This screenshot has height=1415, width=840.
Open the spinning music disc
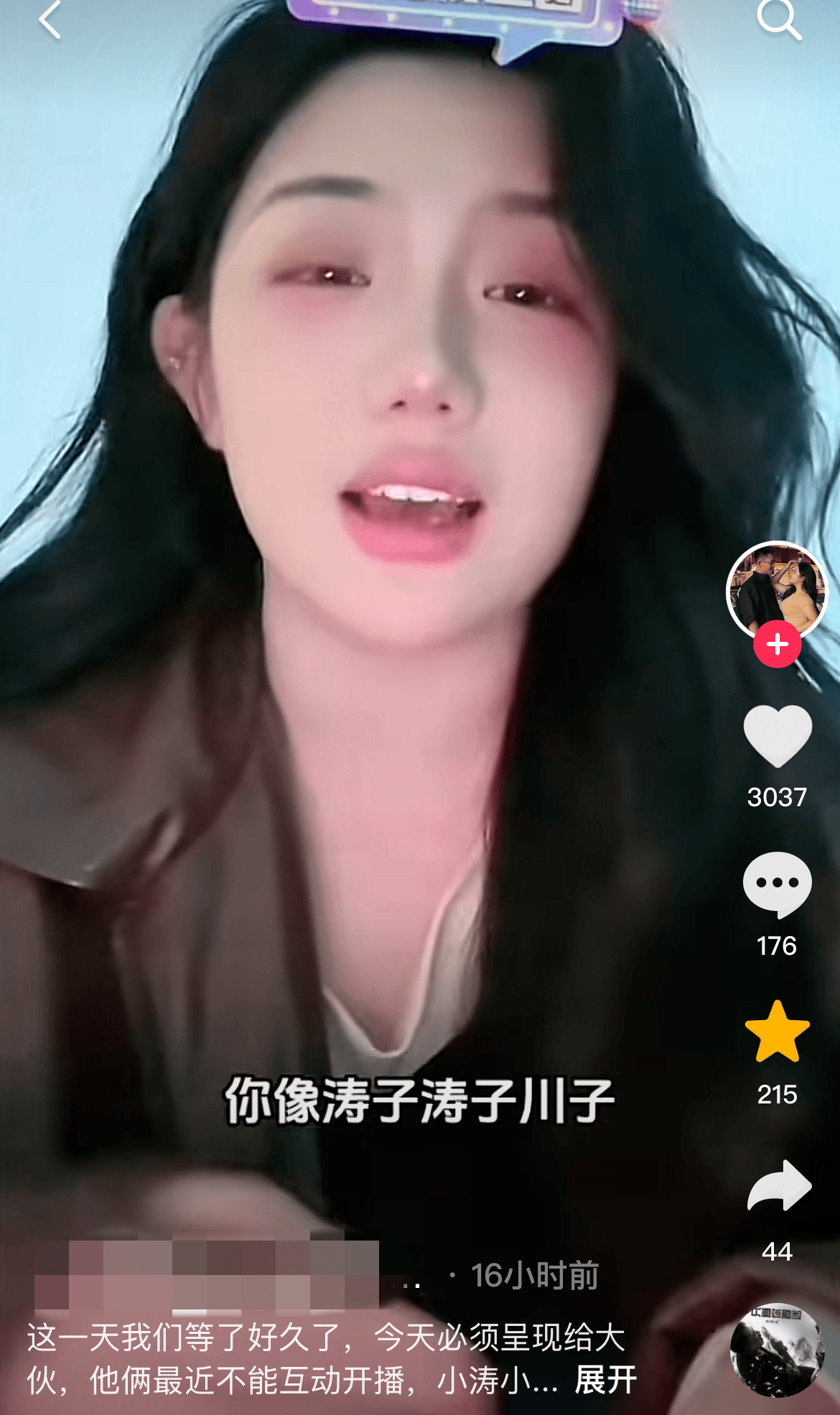click(x=777, y=1350)
